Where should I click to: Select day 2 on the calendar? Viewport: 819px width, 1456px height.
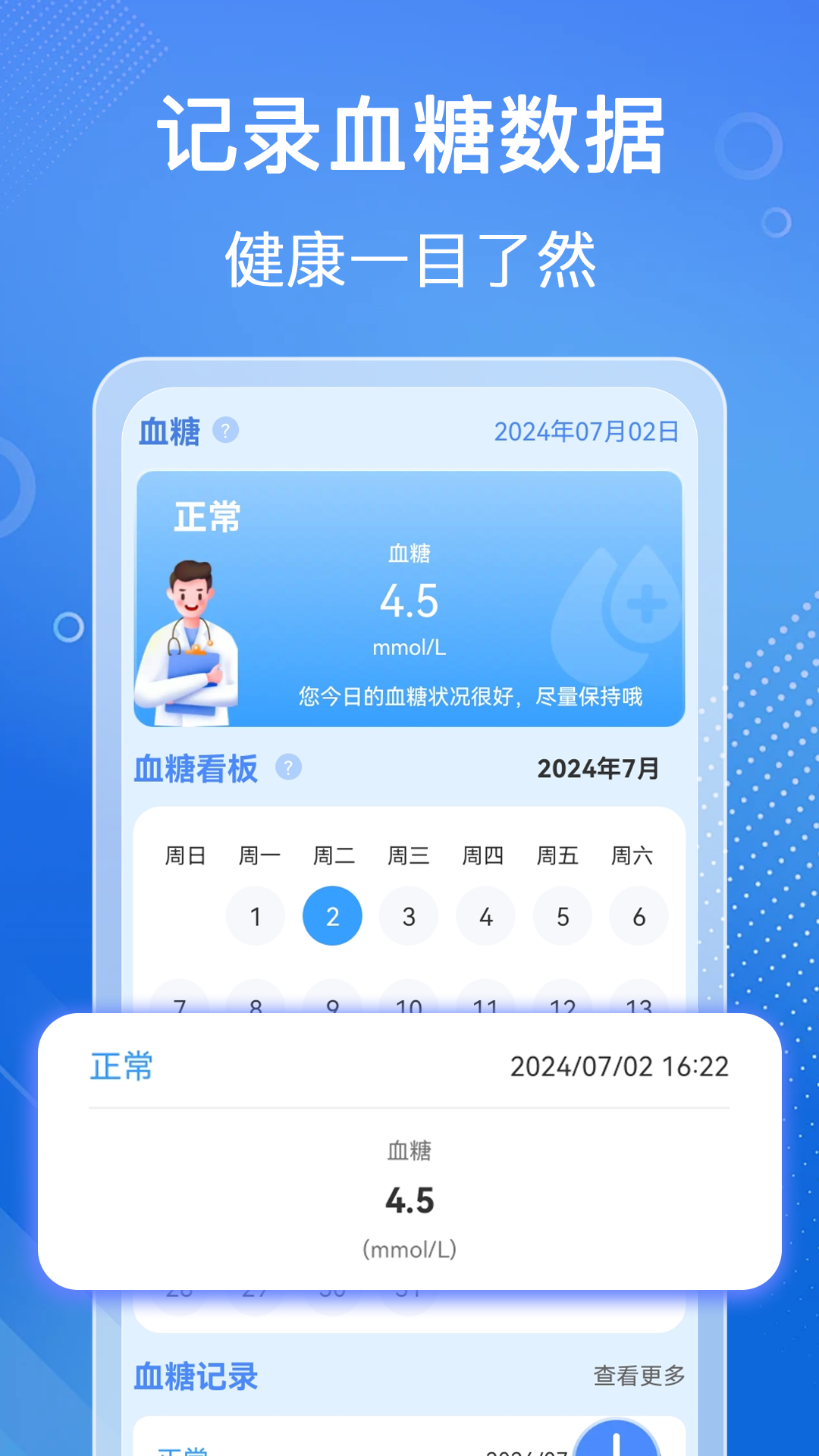point(332,916)
